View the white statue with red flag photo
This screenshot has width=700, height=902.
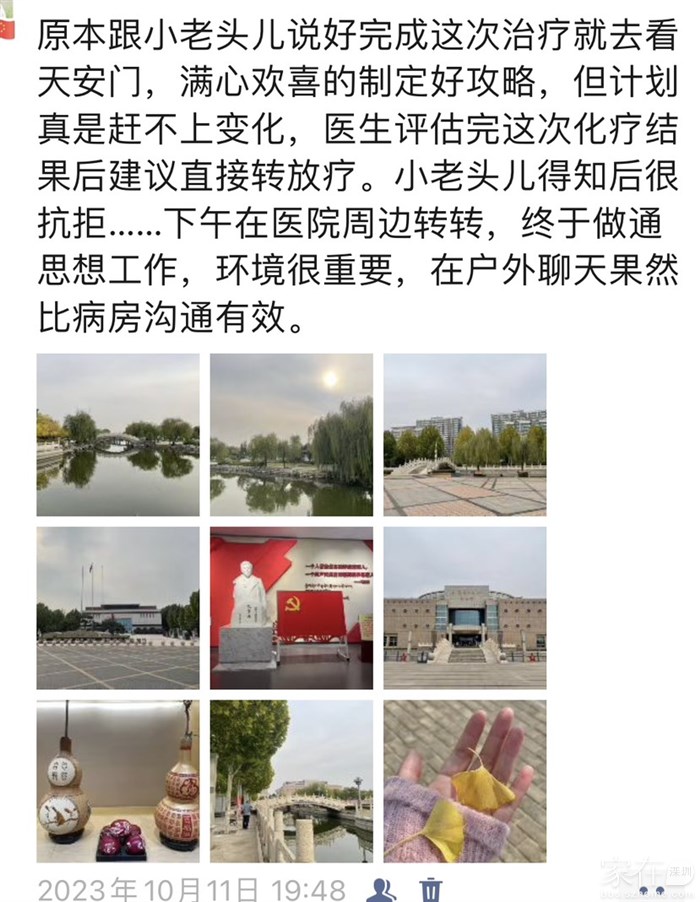click(291, 608)
